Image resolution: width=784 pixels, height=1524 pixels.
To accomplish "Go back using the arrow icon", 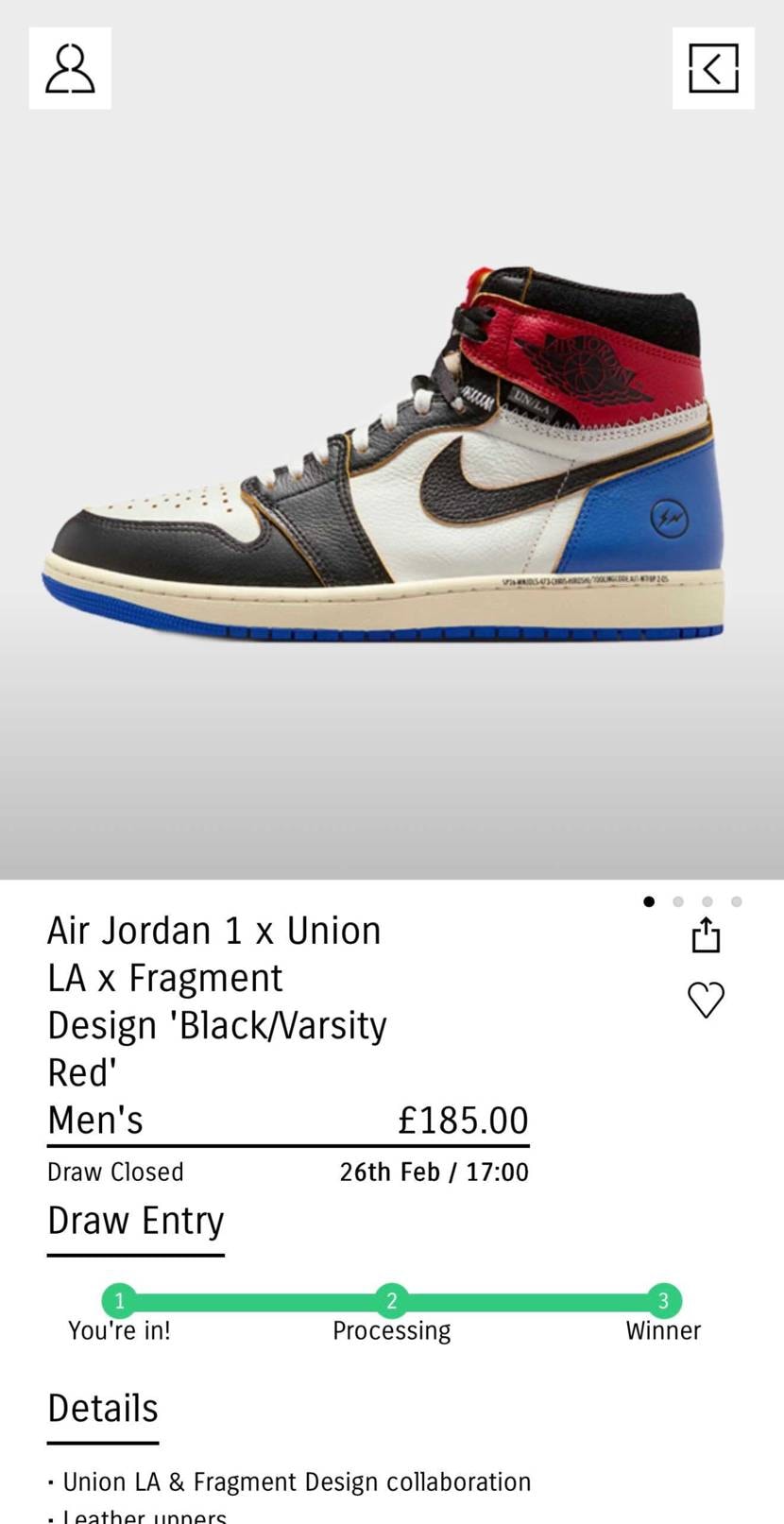I will pos(713,68).
